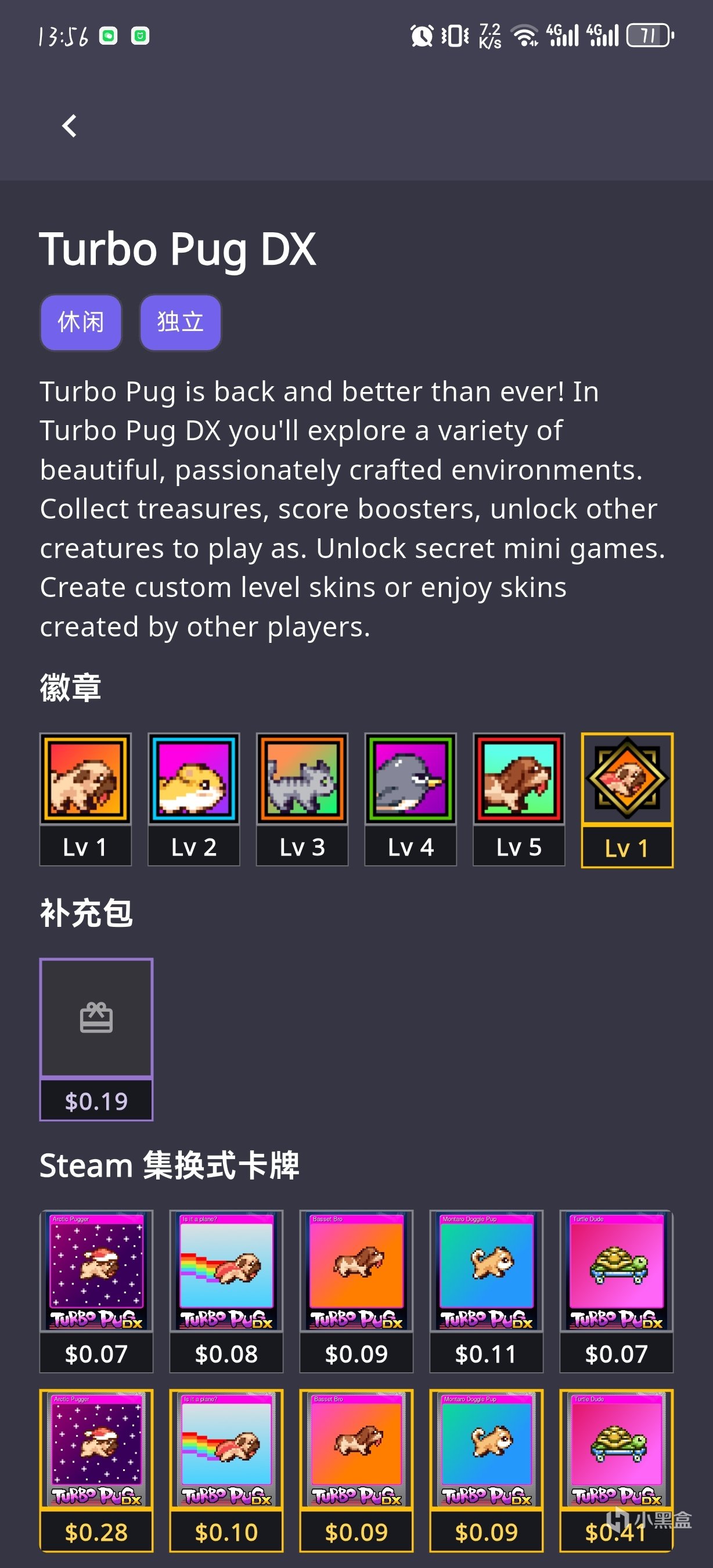Open the pug Lv 1 badge
Image resolution: width=713 pixels, height=1568 pixels.
pyautogui.click(x=85, y=799)
